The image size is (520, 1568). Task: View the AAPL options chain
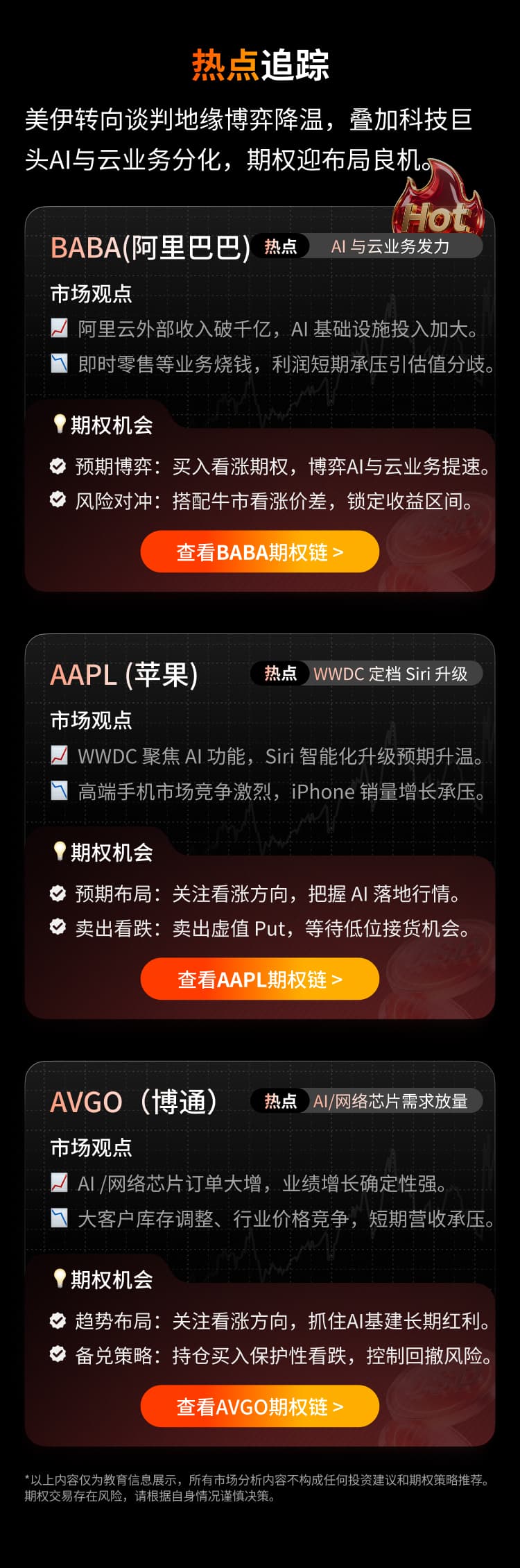(x=259, y=979)
